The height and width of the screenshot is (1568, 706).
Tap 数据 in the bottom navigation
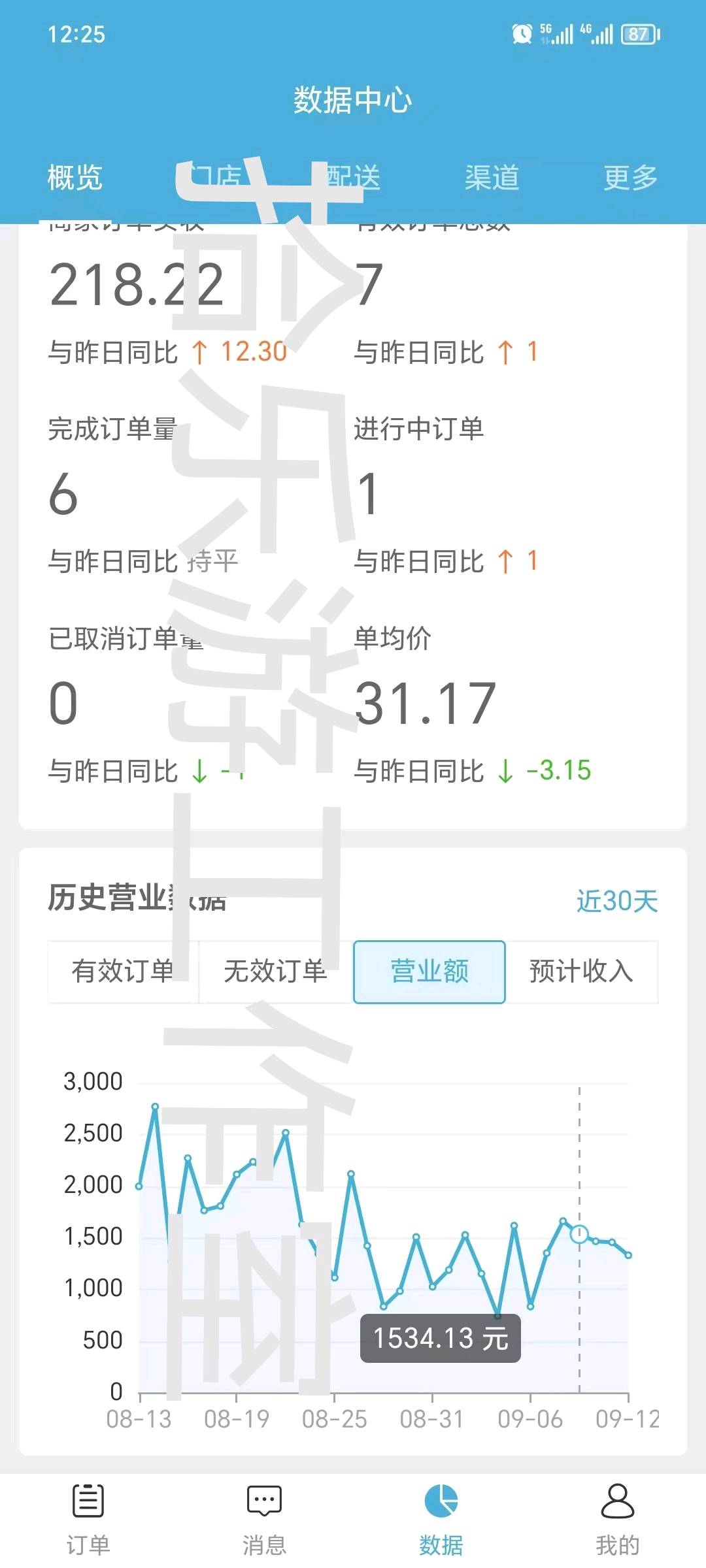pos(441,1517)
